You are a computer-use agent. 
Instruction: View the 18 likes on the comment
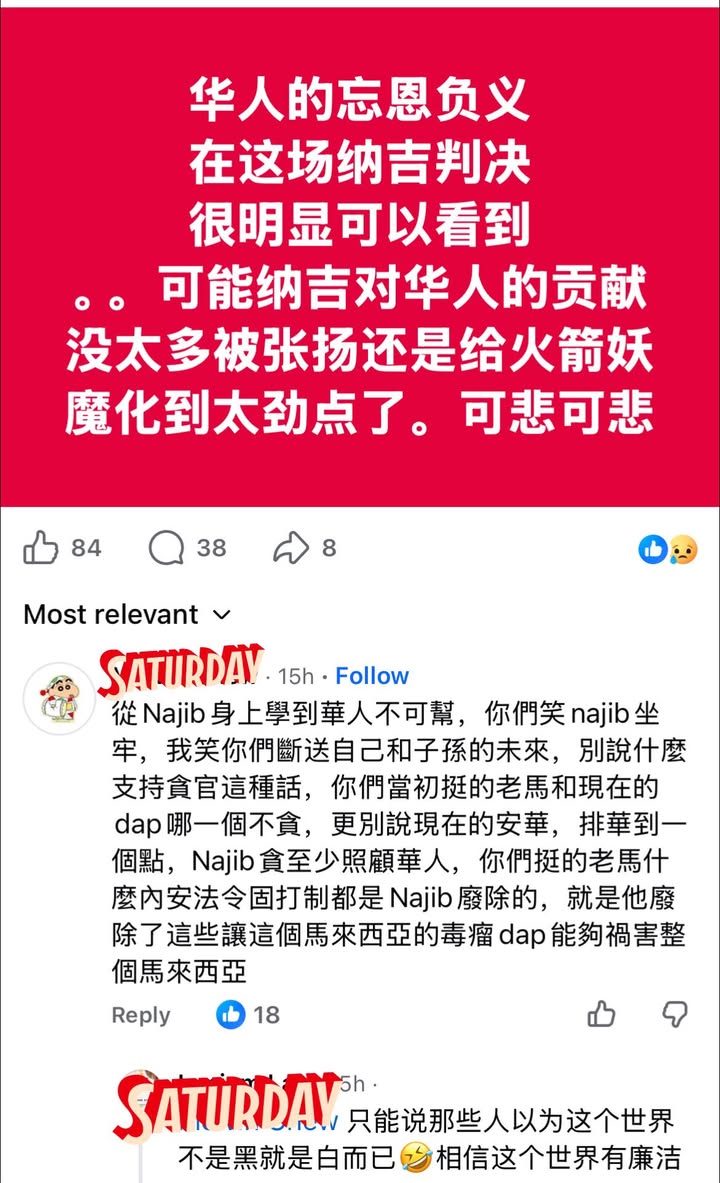pos(248,1015)
